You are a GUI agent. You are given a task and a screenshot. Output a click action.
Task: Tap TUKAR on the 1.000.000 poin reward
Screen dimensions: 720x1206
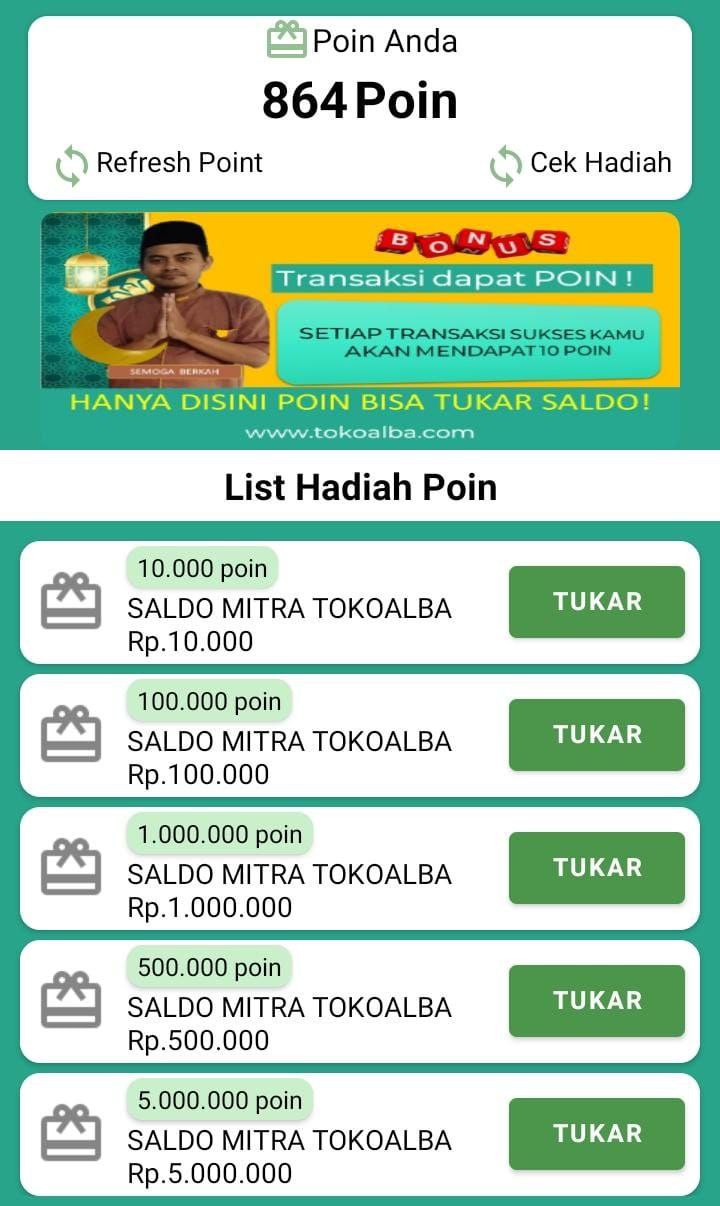pyautogui.click(x=596, y=868)
